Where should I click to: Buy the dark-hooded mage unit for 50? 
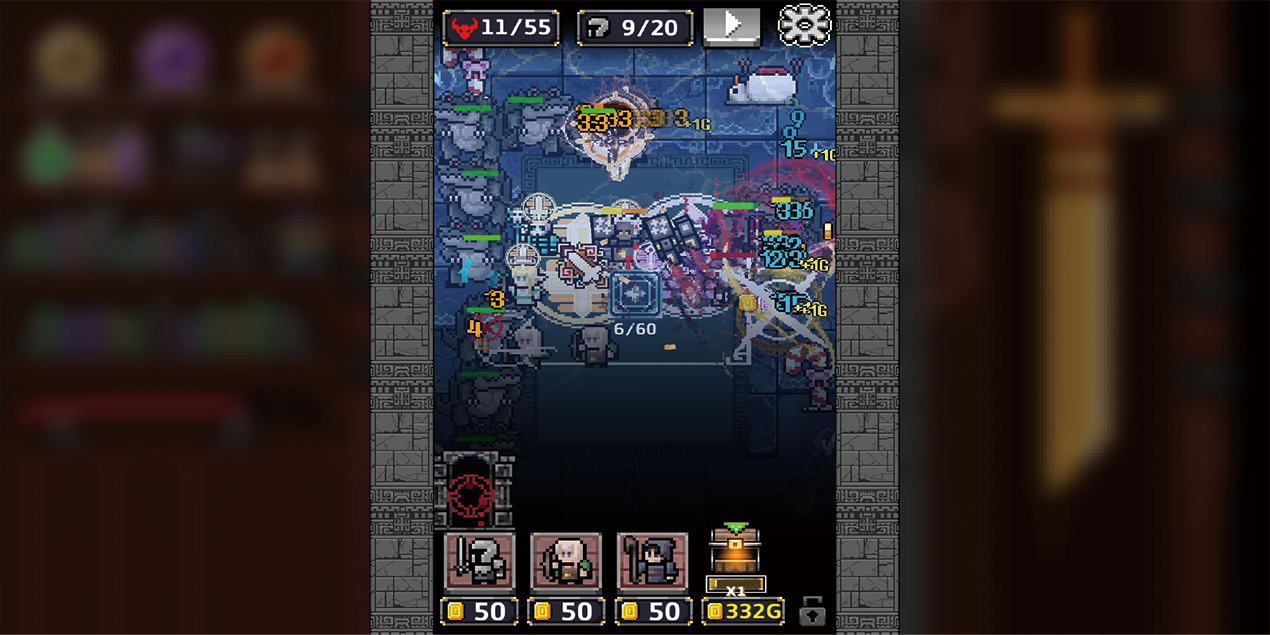pyautogui.click(x=652, y=562)
